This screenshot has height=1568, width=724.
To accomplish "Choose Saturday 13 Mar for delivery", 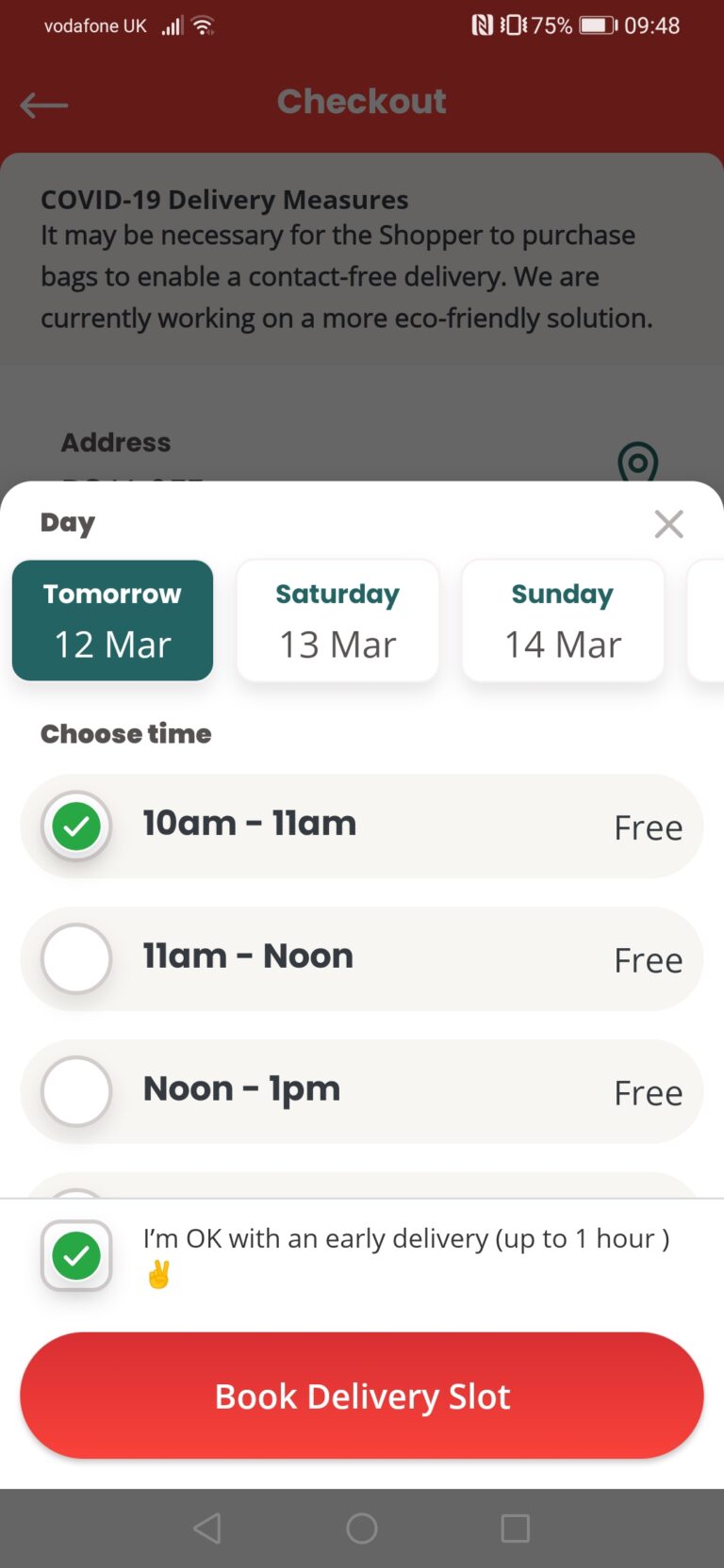I will (x=337, y=620).
